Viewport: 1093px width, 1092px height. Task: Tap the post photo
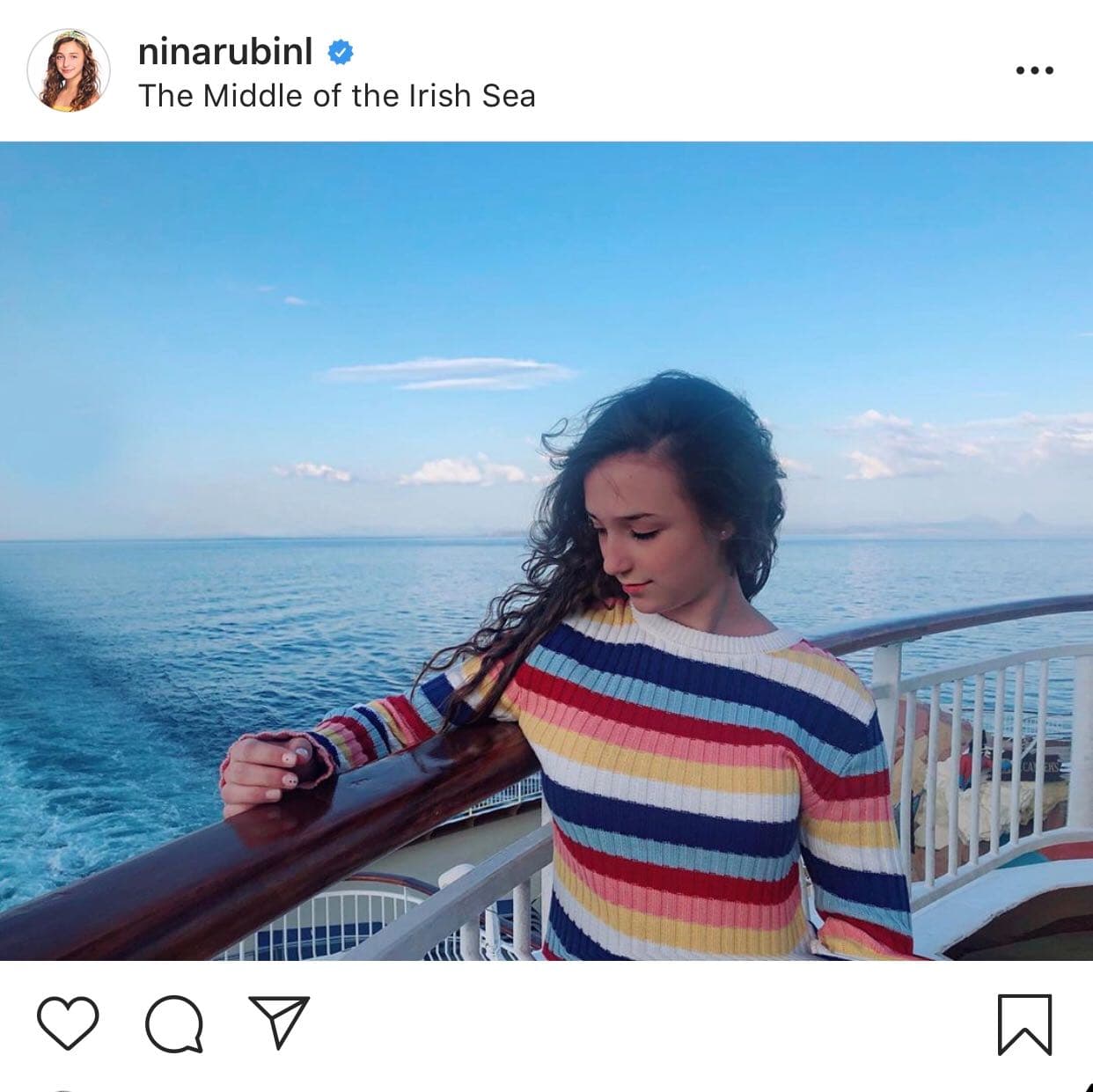546,551
